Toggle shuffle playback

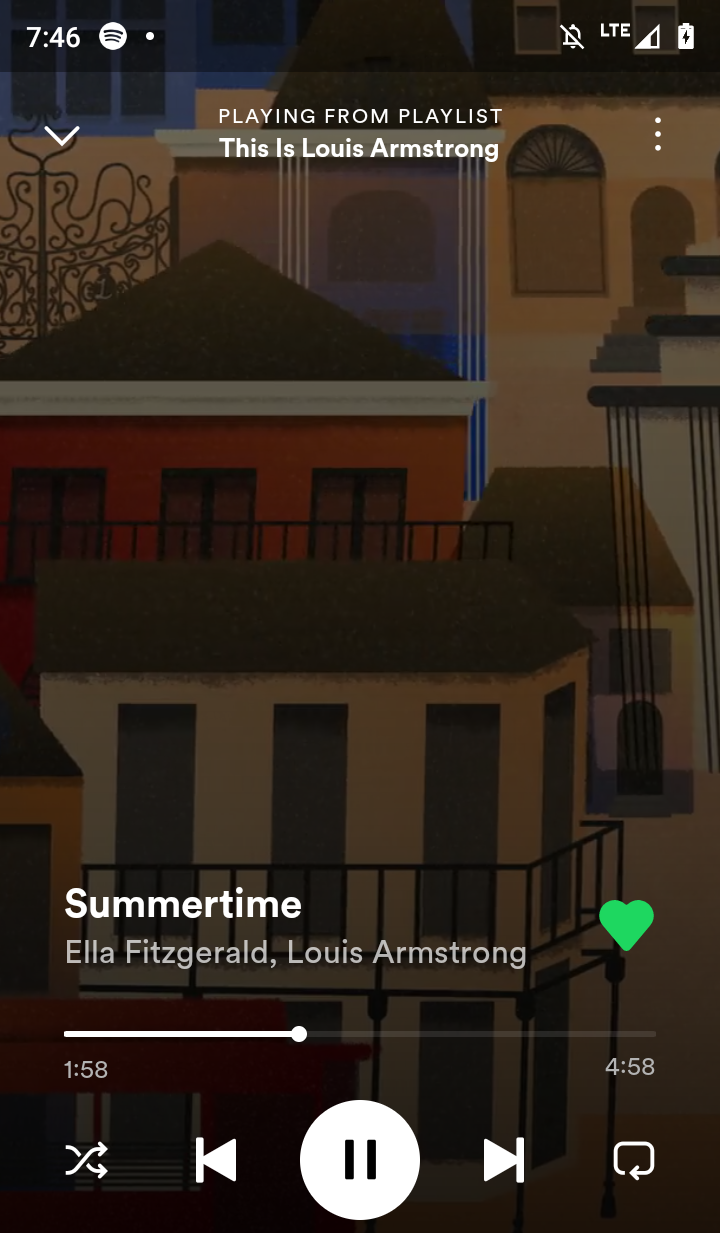pyautogui.click(x=86, y=1160)
